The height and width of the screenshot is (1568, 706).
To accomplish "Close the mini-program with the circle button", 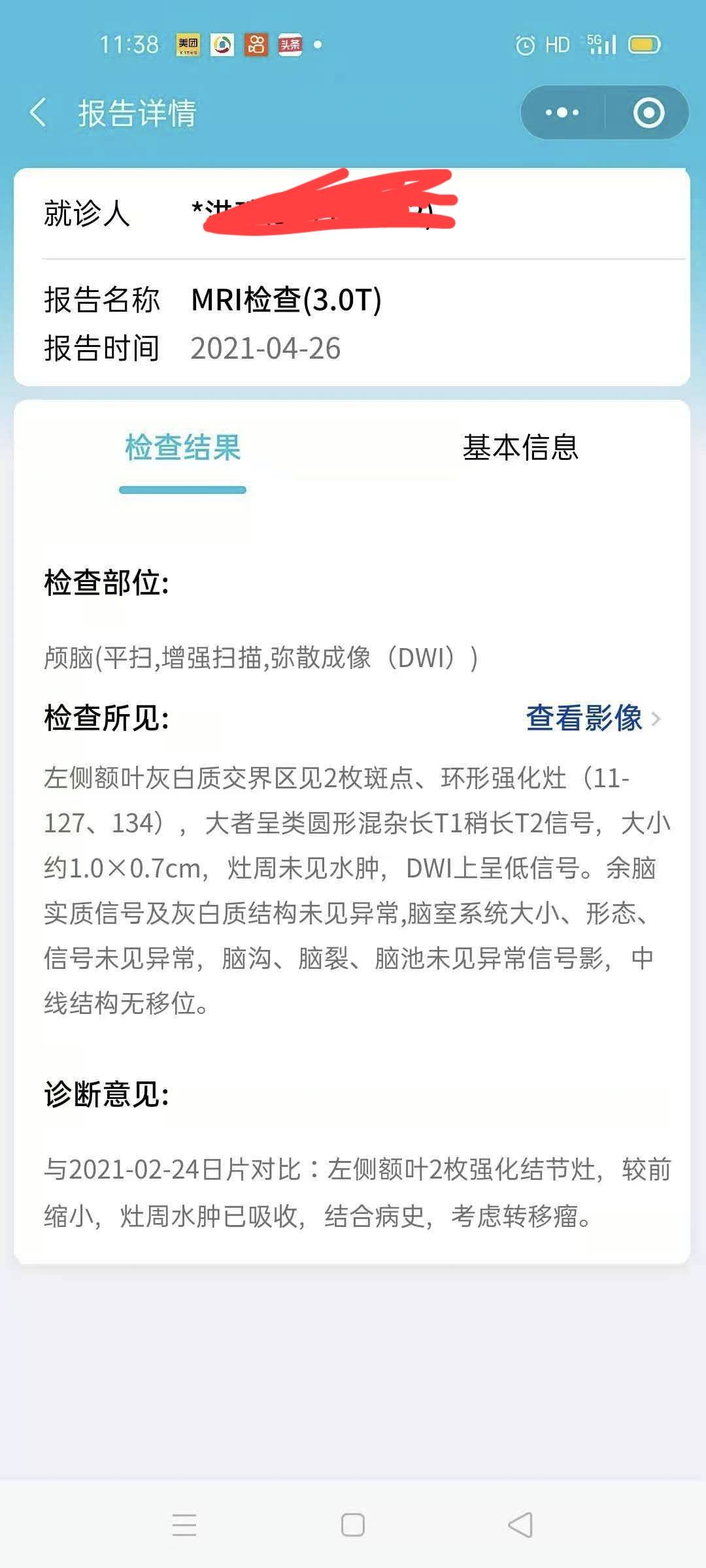I will (649, 112).
